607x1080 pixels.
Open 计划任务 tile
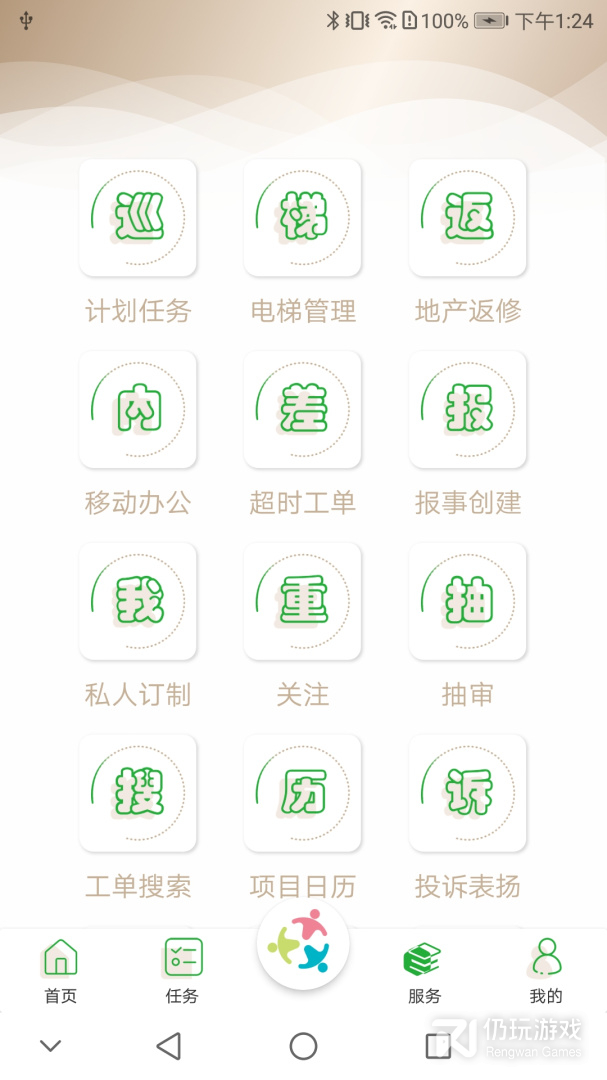click(x=138, y=218)
